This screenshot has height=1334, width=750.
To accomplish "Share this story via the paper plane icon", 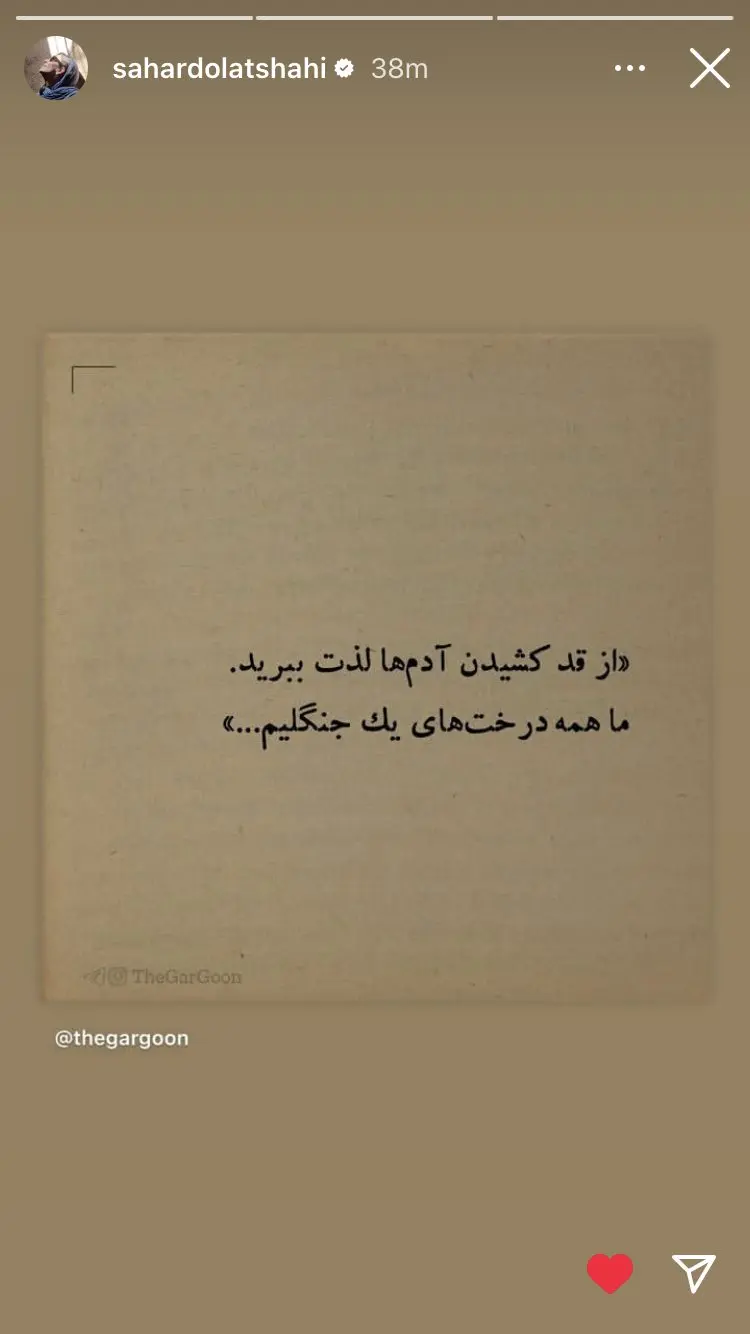I will click(x=694, y=1273).
